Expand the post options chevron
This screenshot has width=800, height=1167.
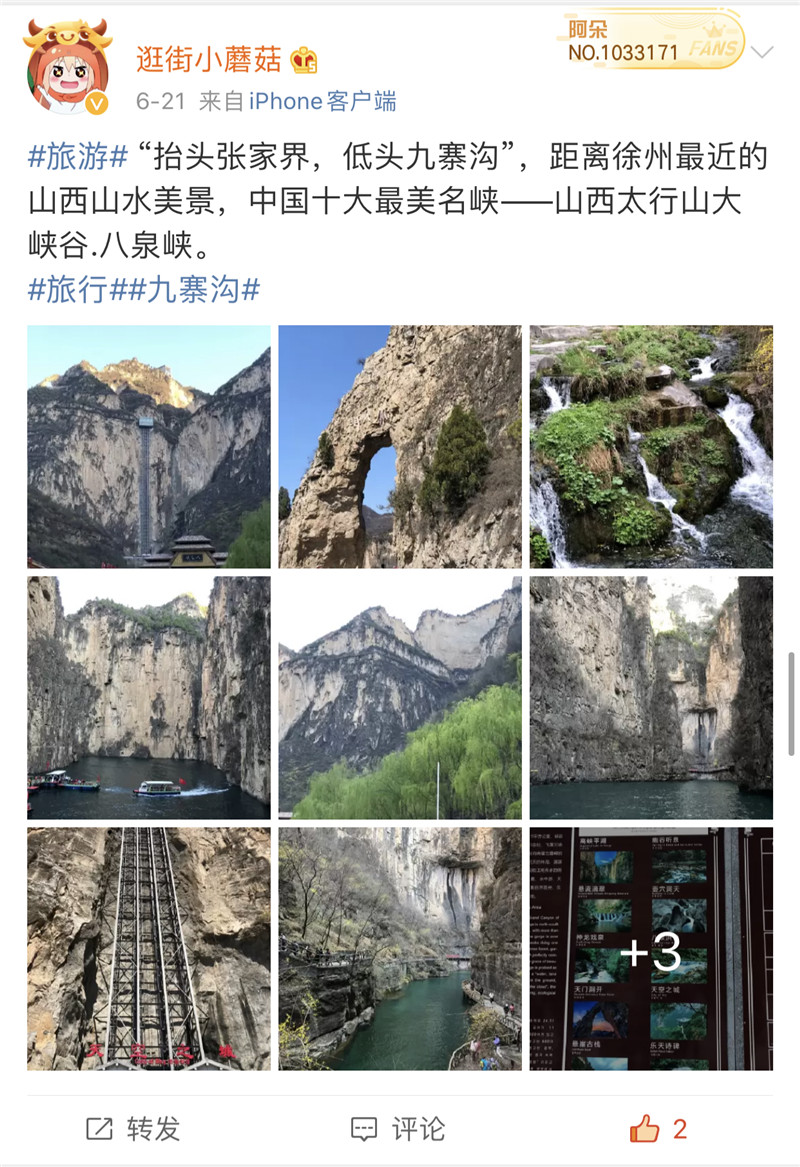(762, 52)
